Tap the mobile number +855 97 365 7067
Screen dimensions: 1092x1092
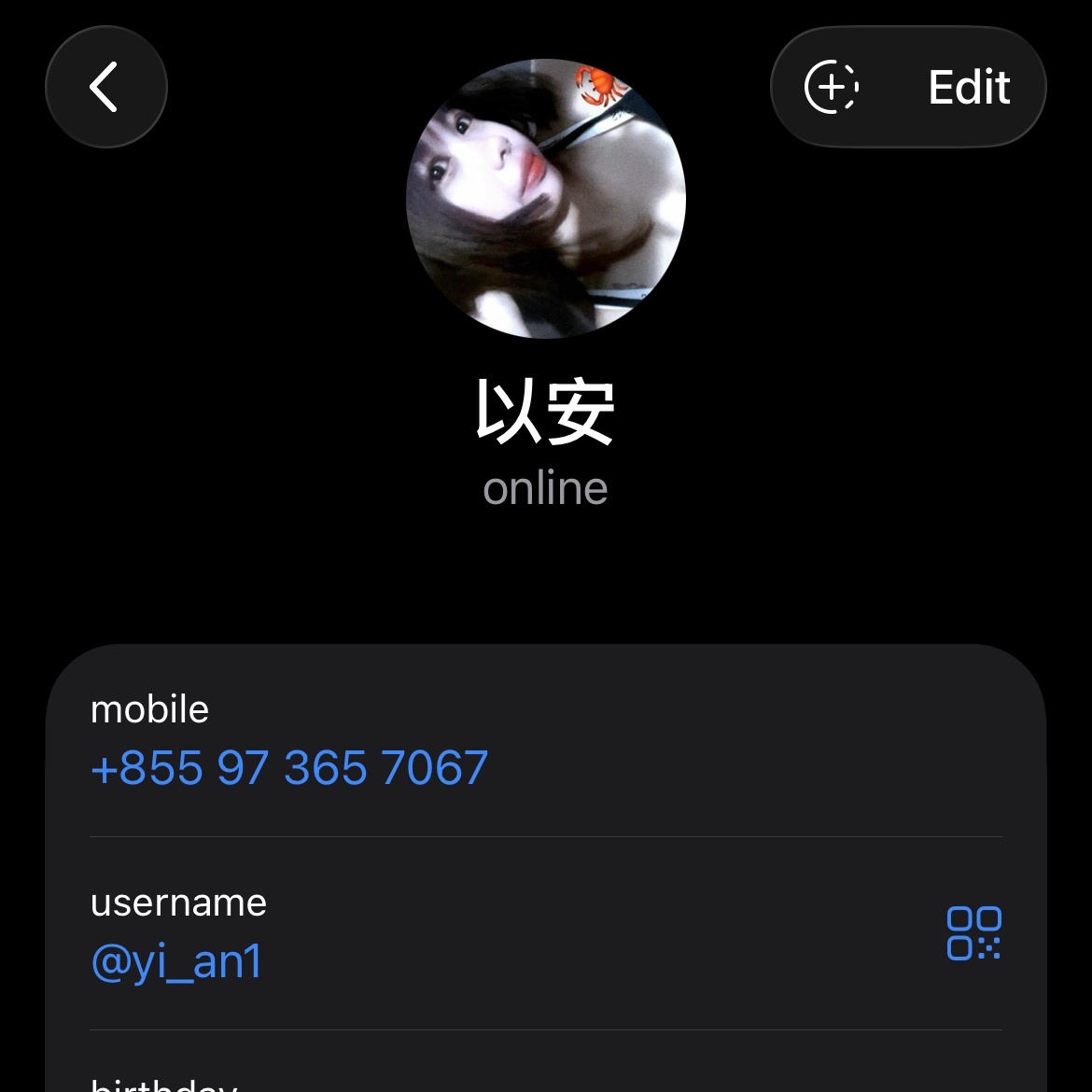pos(289,768)
